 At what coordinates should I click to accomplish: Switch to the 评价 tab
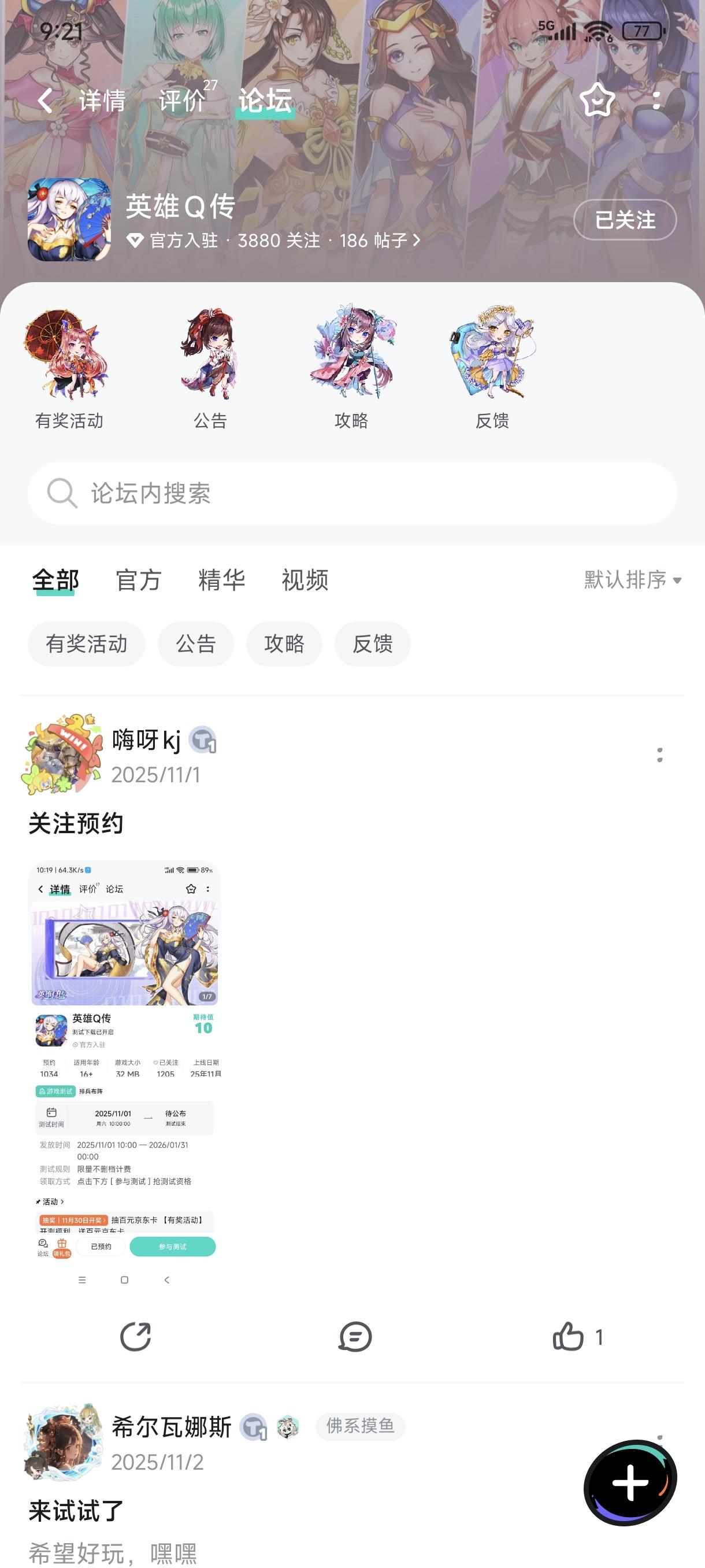[x=181, y=102]
